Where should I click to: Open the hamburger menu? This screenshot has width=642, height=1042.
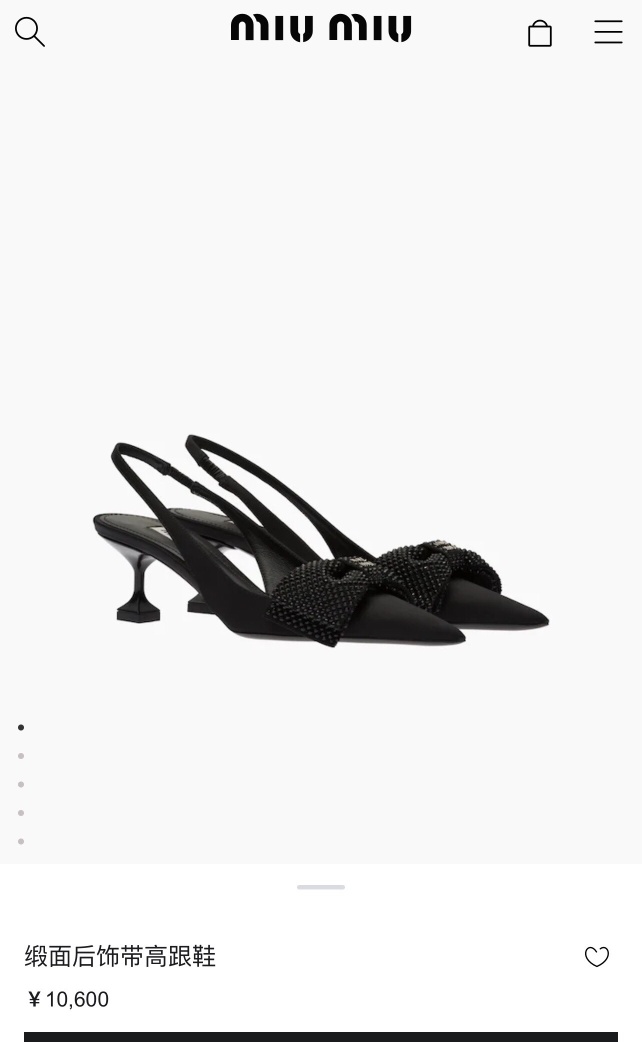click(608, 32)
